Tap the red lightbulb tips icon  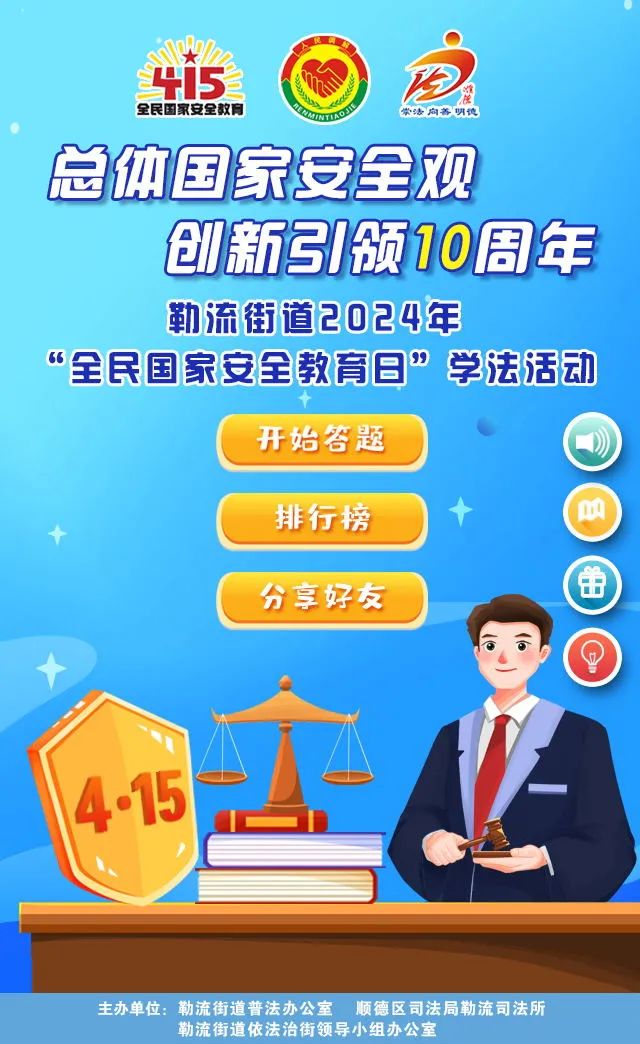pyautogui.click(x=592, y=657)
